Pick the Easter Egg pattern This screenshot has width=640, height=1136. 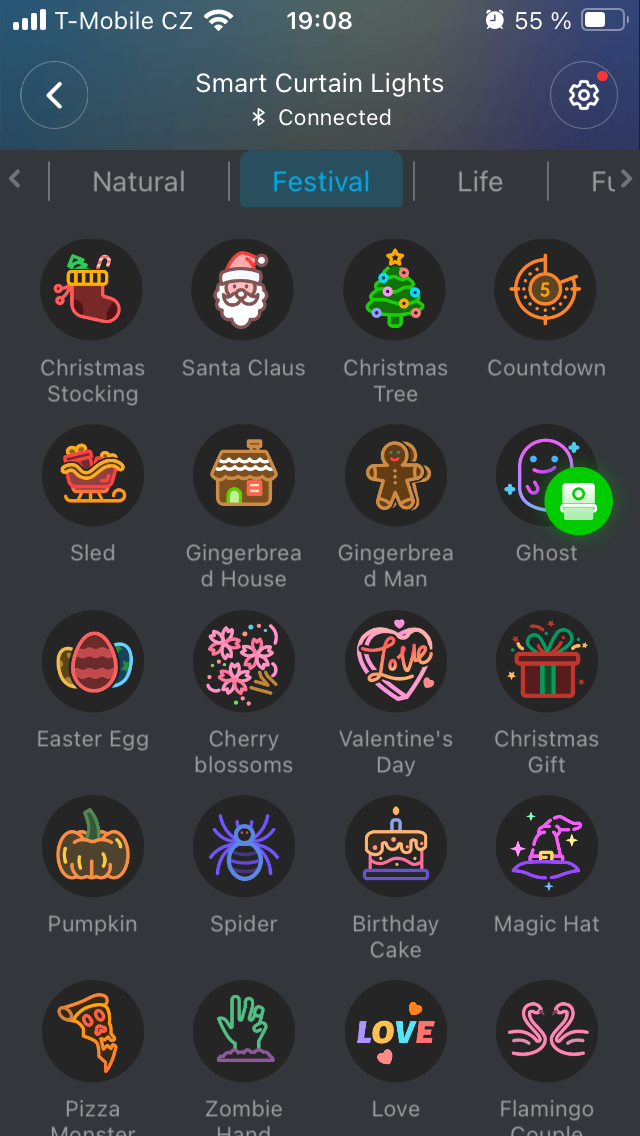[92, 661]
